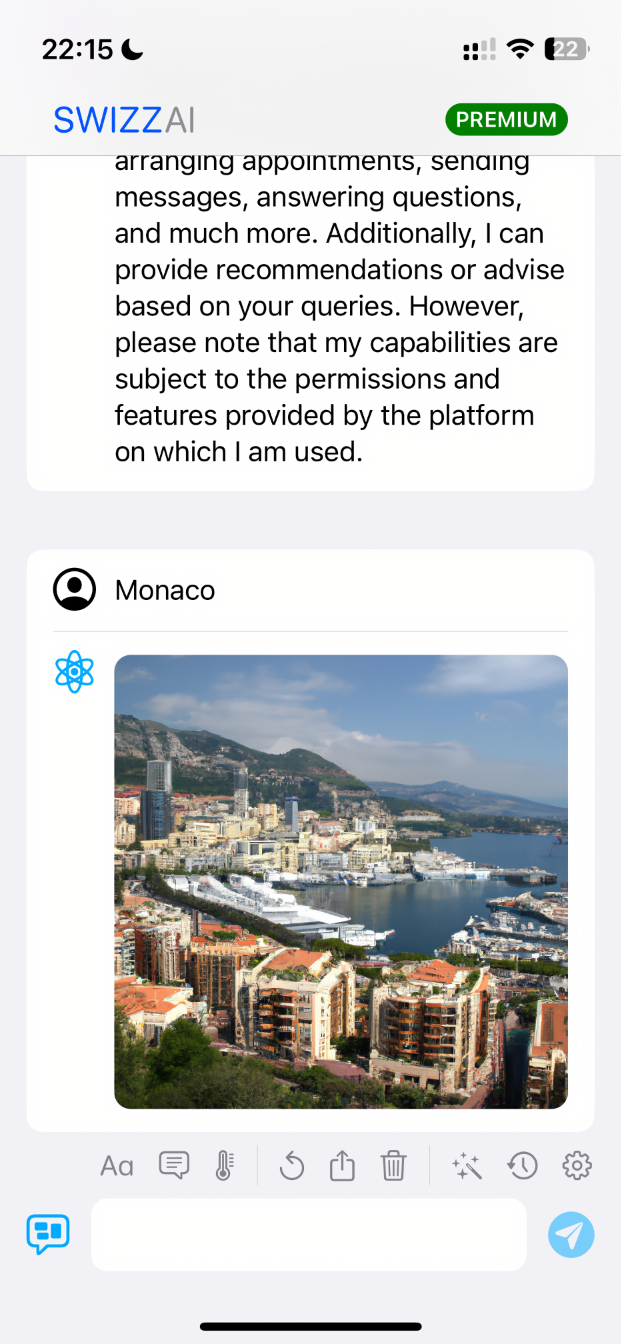The width and height of the screenshot is (621, 1344).
Task: Tap the PREMIUM badge
Action: pyautogui.click(x=506, y=120)
